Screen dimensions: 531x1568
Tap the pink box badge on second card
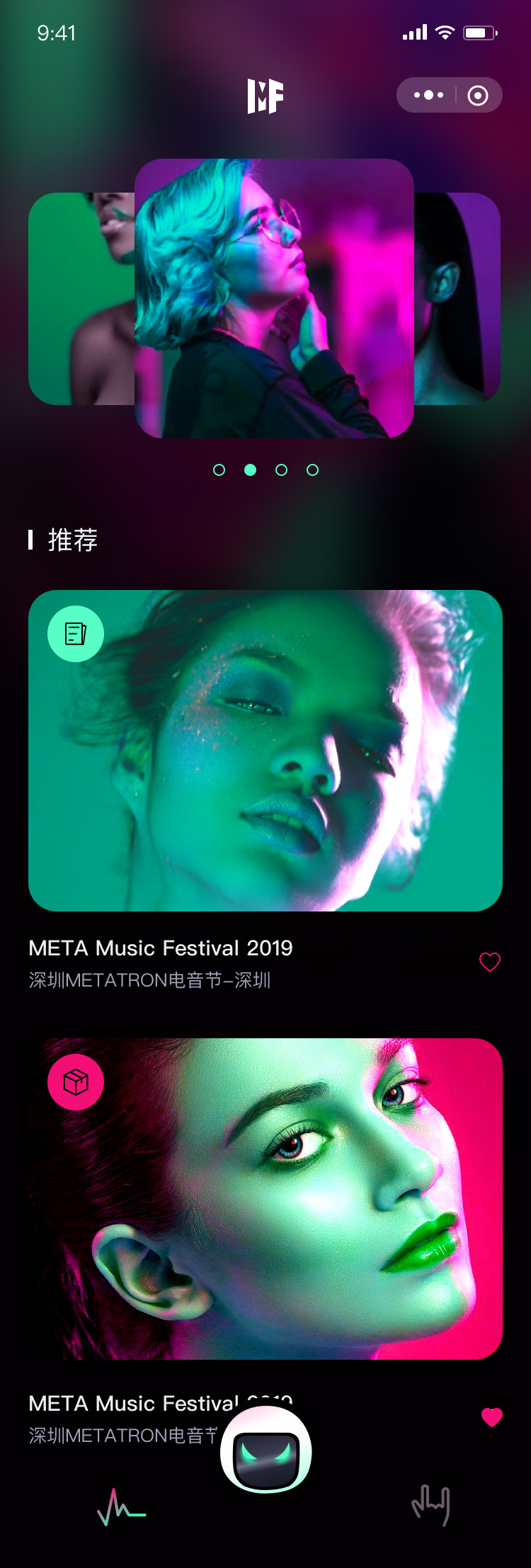point(76,1082)
